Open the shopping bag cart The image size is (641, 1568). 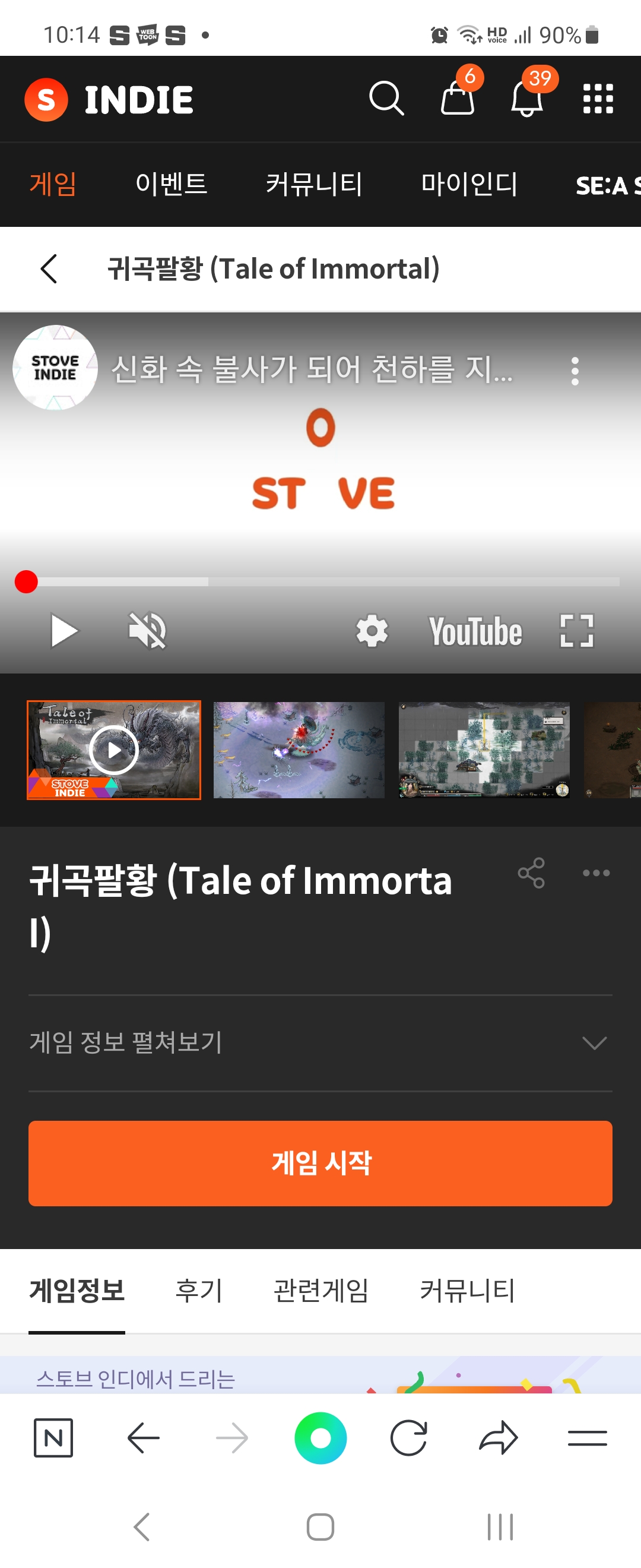(458, 99)
